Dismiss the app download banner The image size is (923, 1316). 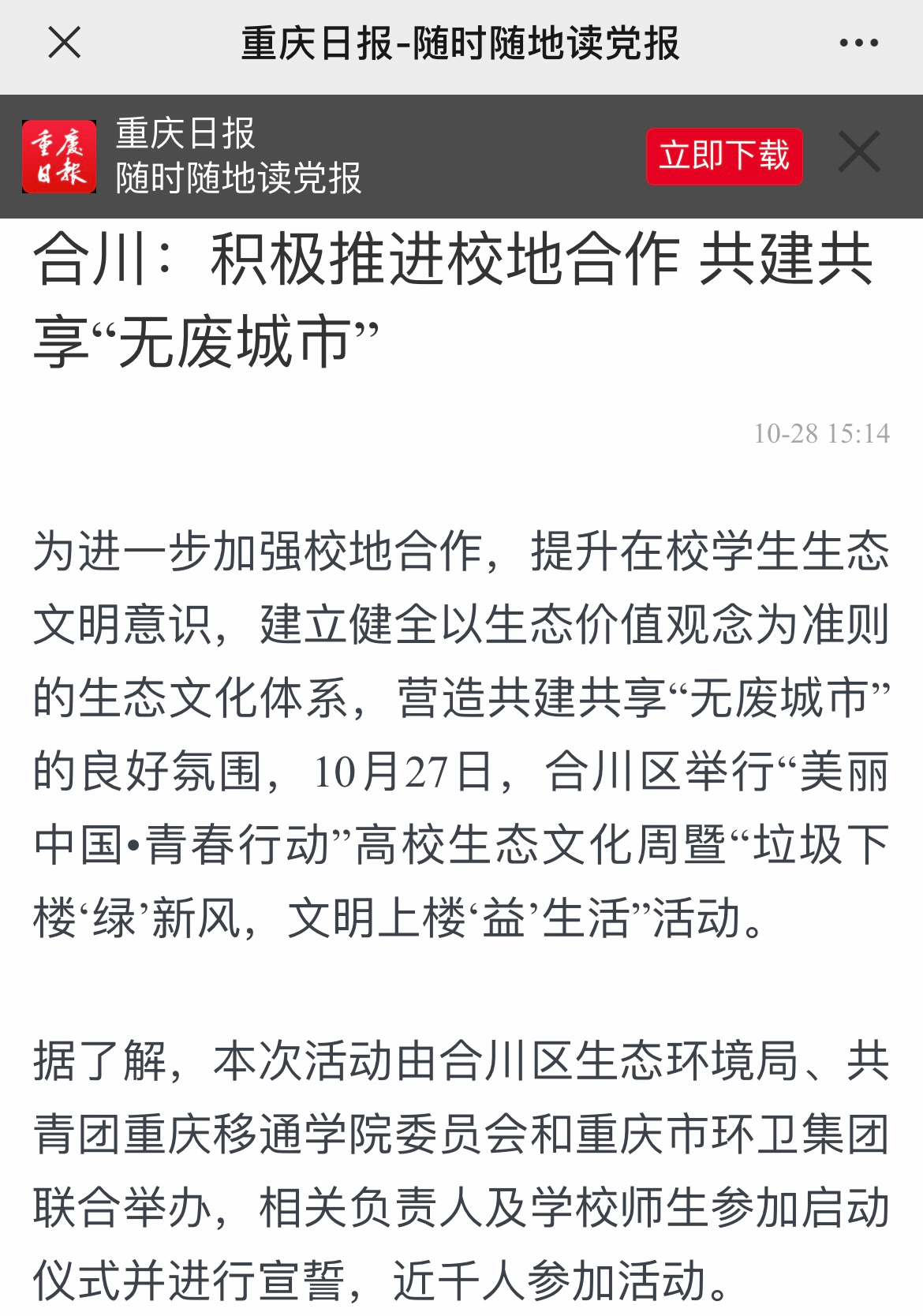tap(858, 152)
